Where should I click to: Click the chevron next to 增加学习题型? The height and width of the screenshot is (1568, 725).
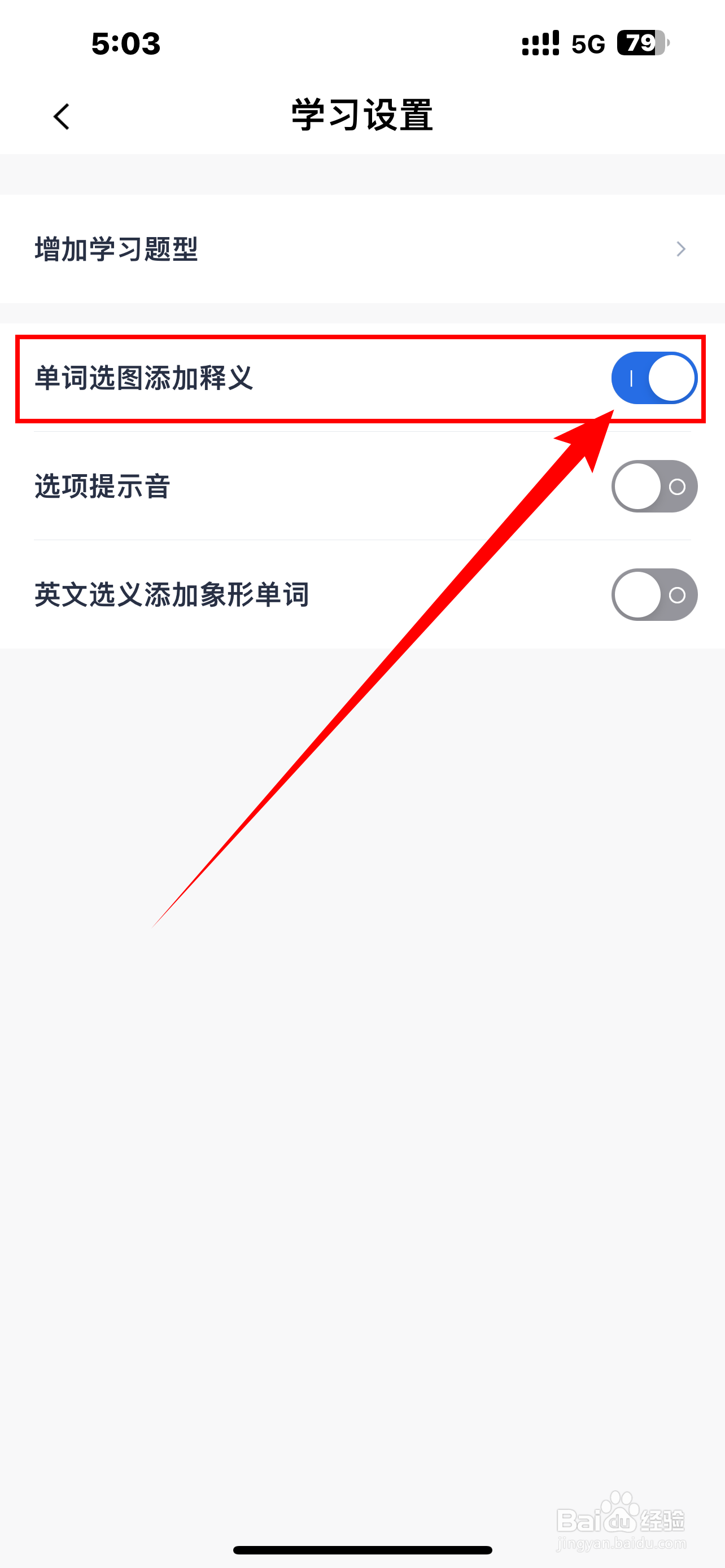pyautogui.click(x=681, y=248)
